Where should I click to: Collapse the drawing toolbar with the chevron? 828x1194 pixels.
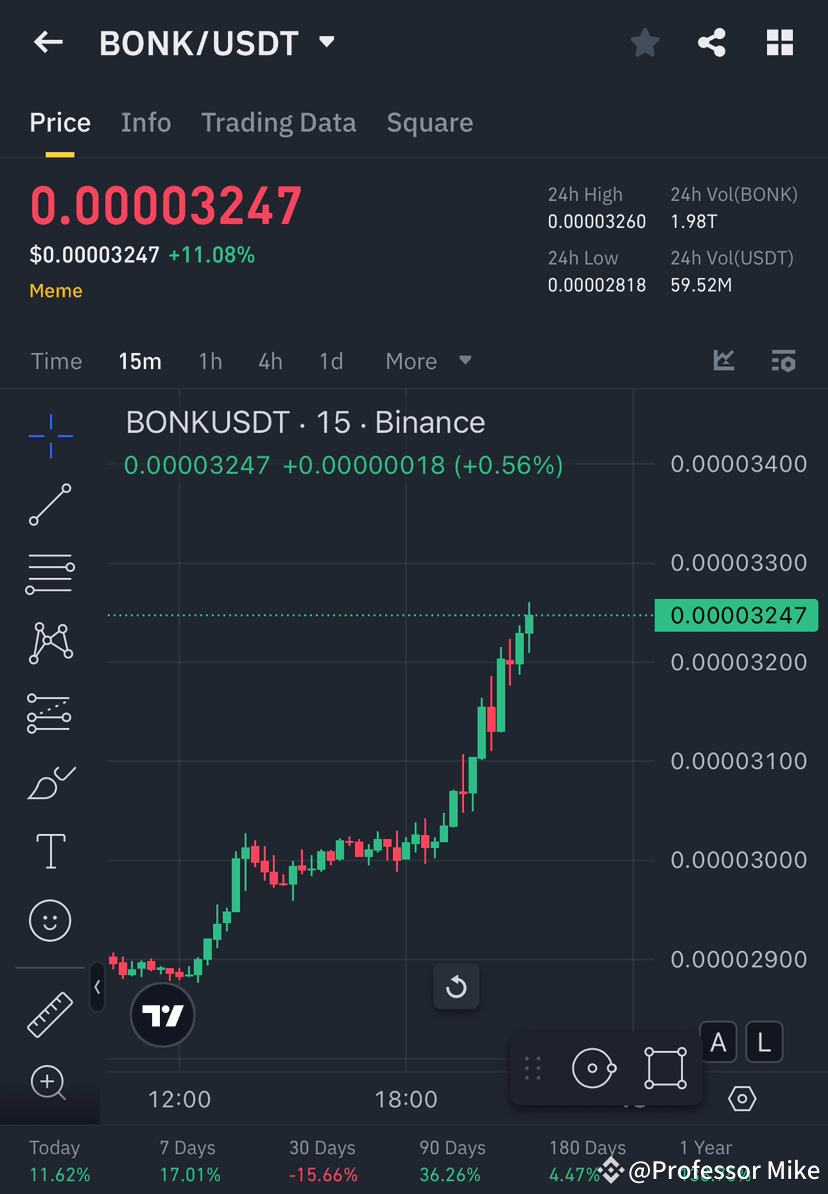(x=97, y=988)
